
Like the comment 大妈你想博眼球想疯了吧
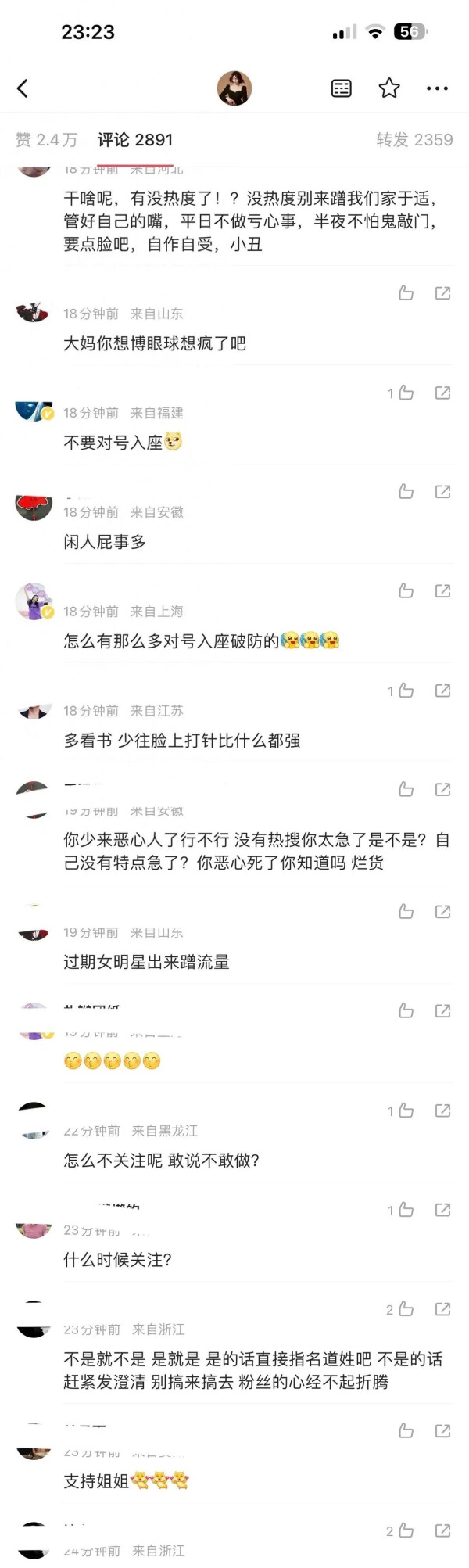click(x=405, y=393)
